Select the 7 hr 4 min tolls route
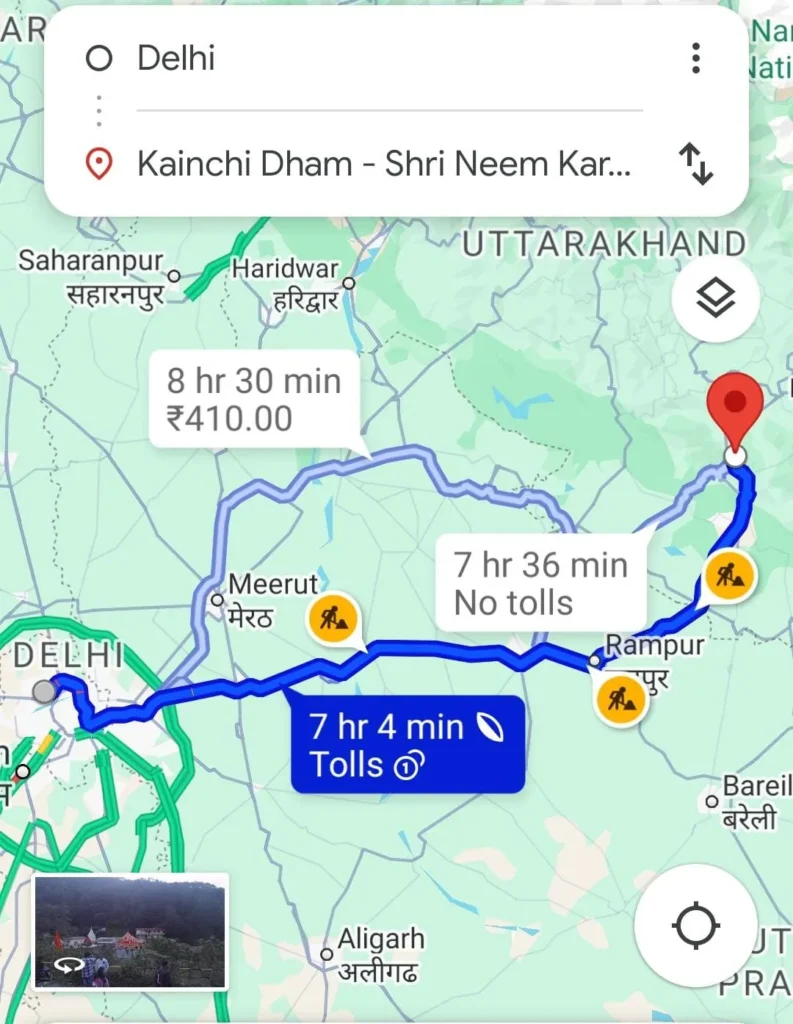 pyautogui.click(x=407, y=745)
